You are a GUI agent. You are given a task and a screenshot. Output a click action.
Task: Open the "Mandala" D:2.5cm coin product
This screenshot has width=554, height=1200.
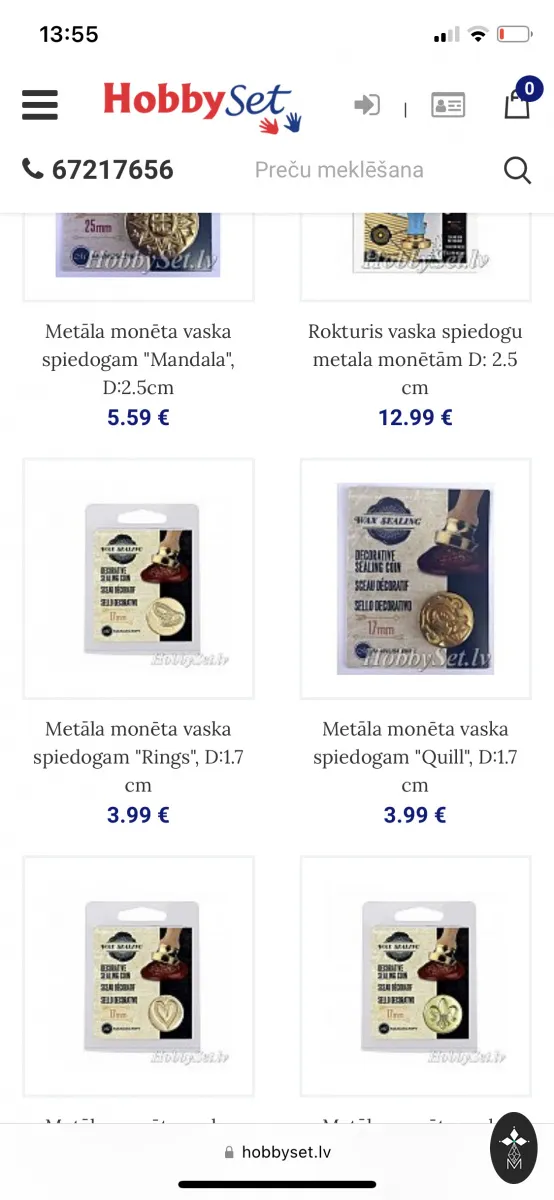pyautogui.click(x=138, y=359)
